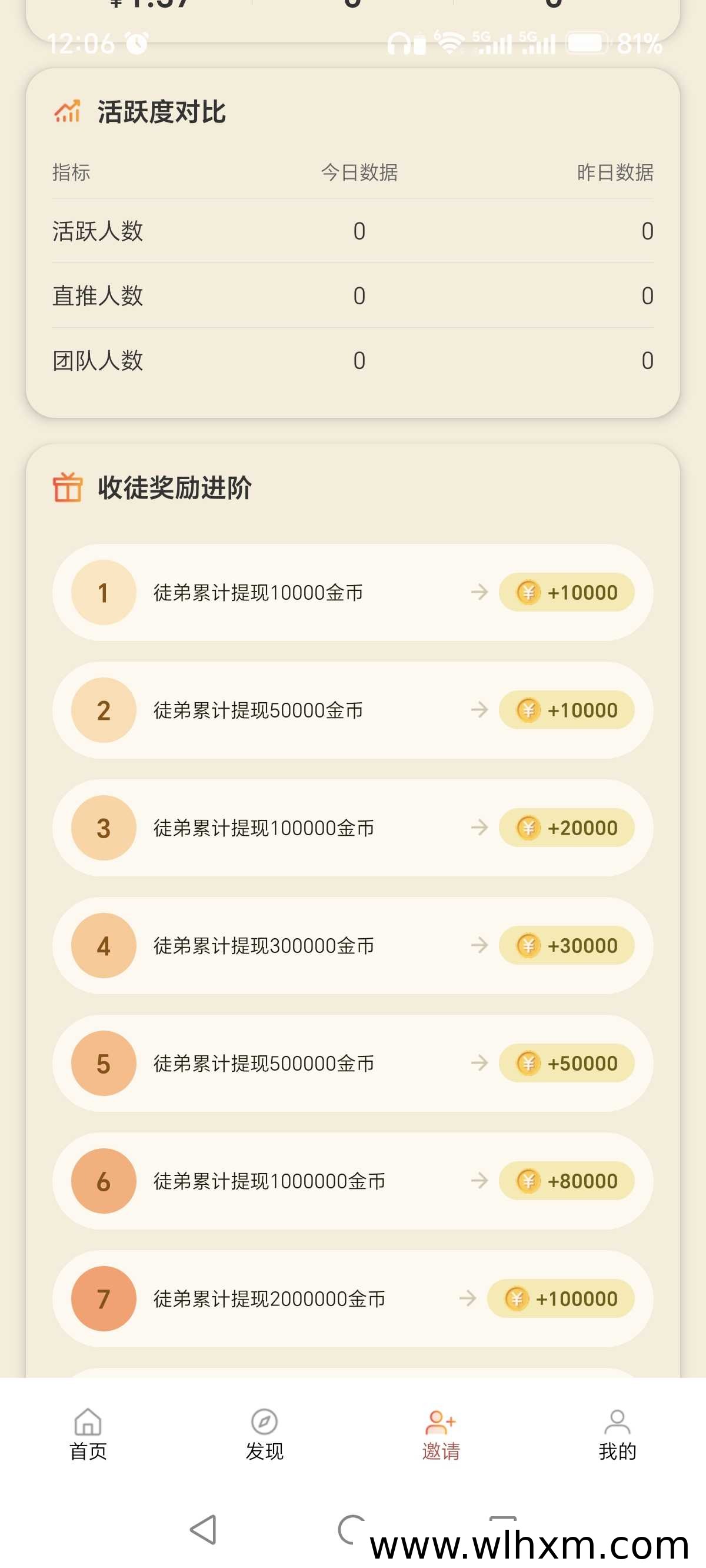706x1568 pixels.
Task: Open reward tier 1 徒弟累计提现10000金币
Action: pyautogui.click(x=353, y=592)
